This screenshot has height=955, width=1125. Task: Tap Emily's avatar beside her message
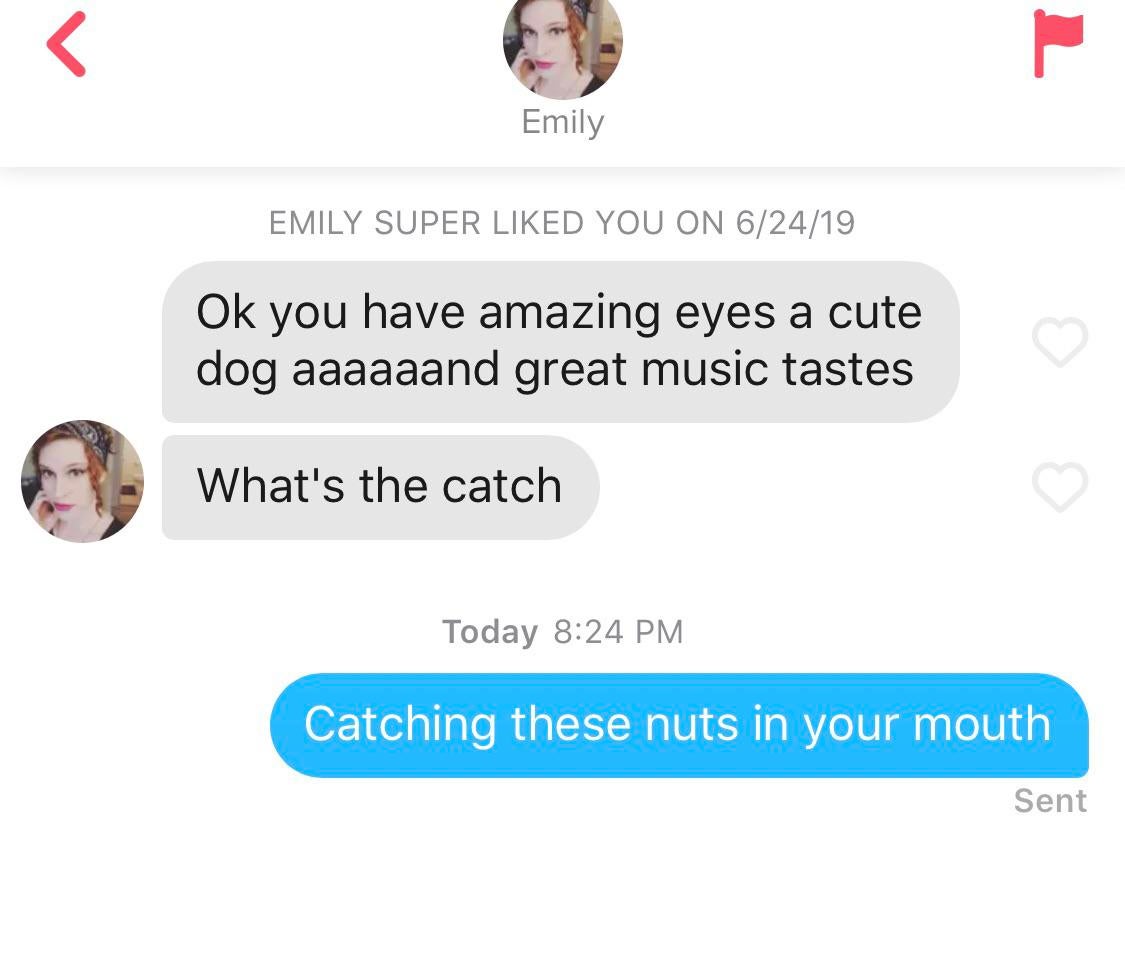tap(82, 482)
